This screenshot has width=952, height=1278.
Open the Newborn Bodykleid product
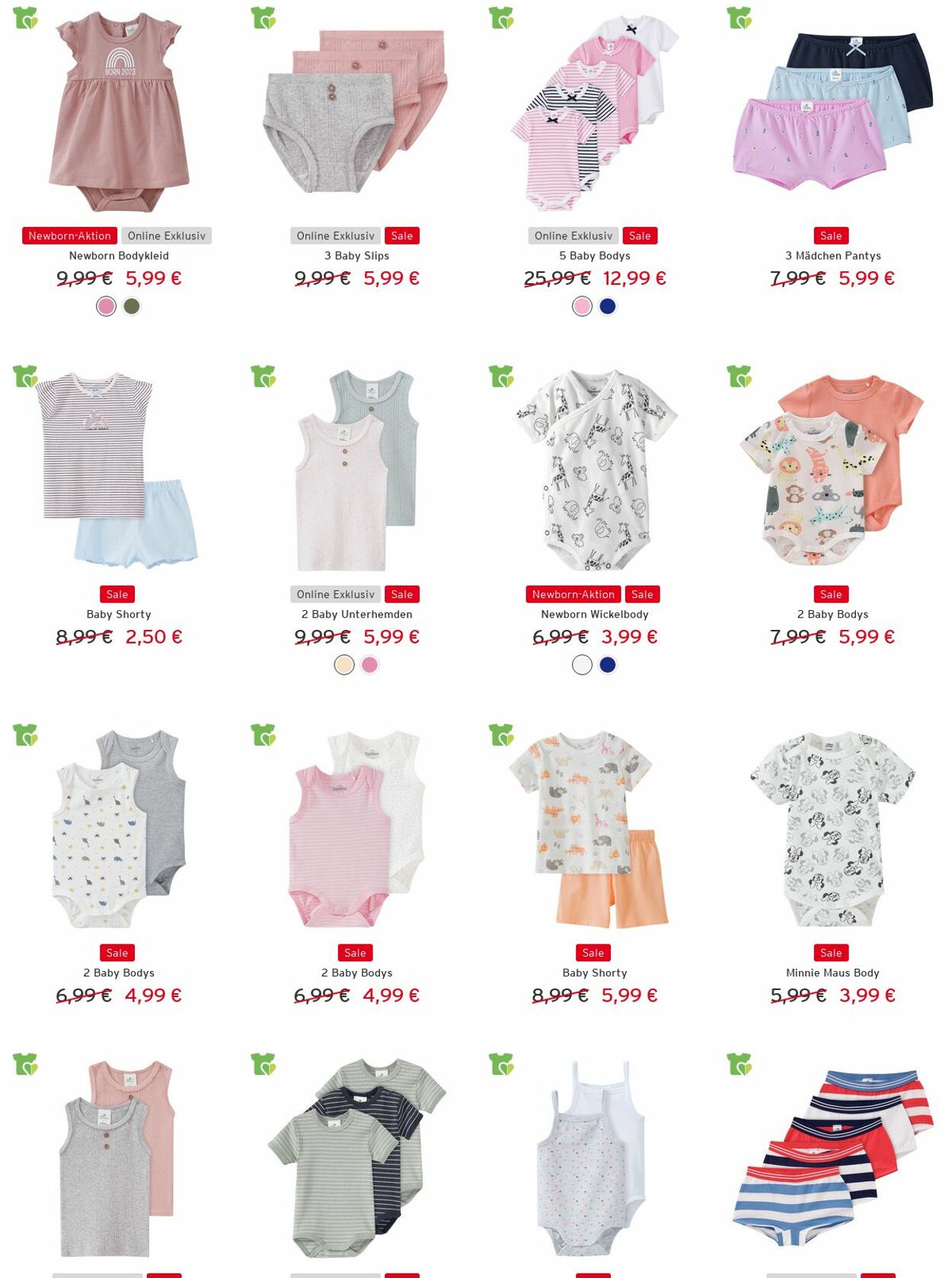pyautogui.click(x=119, y=256)
